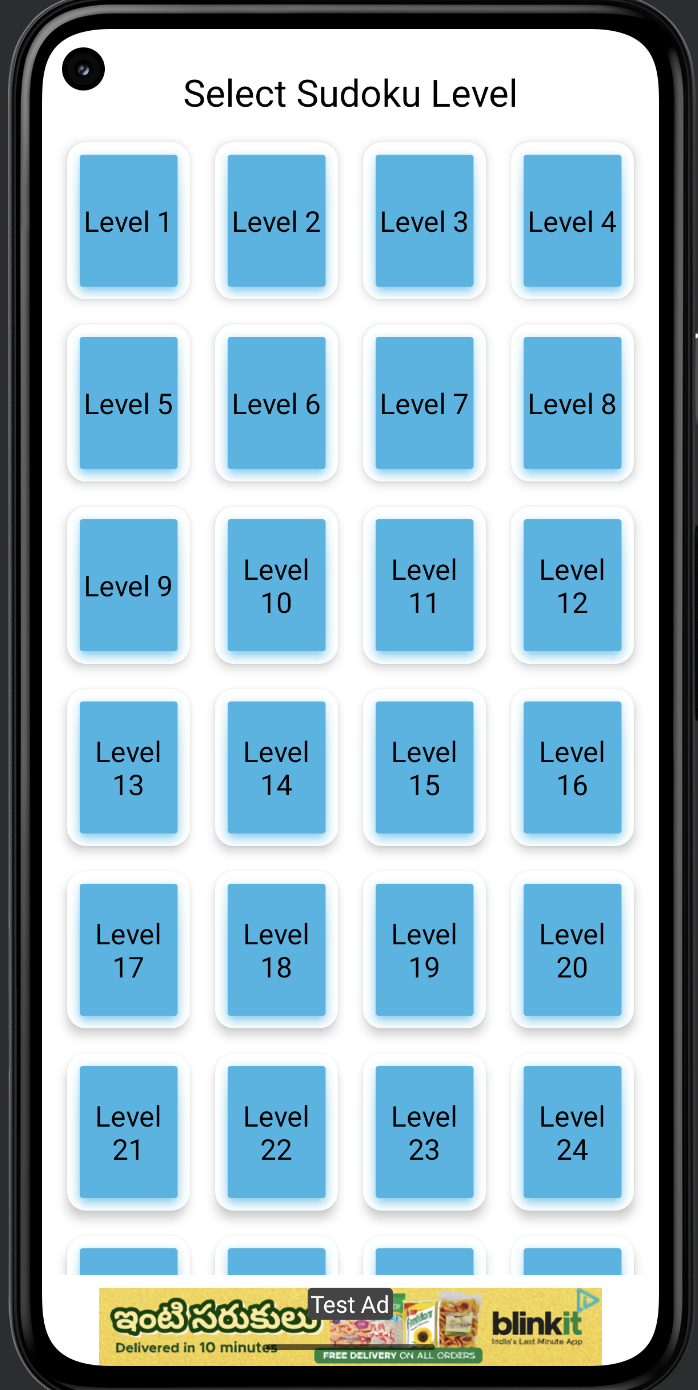Select Level 15 puzzle

pos(424,767)
